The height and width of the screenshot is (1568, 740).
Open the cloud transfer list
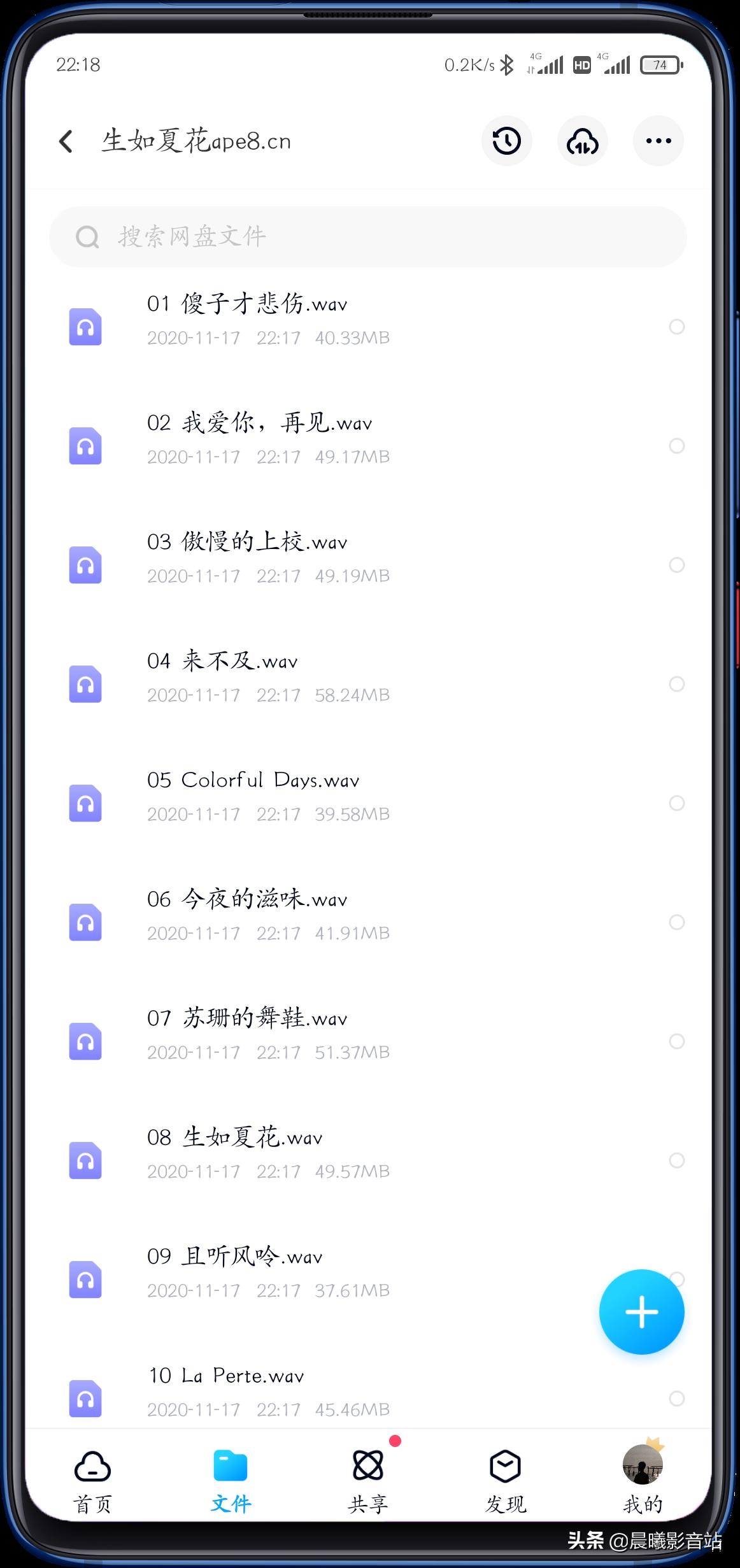582,141
